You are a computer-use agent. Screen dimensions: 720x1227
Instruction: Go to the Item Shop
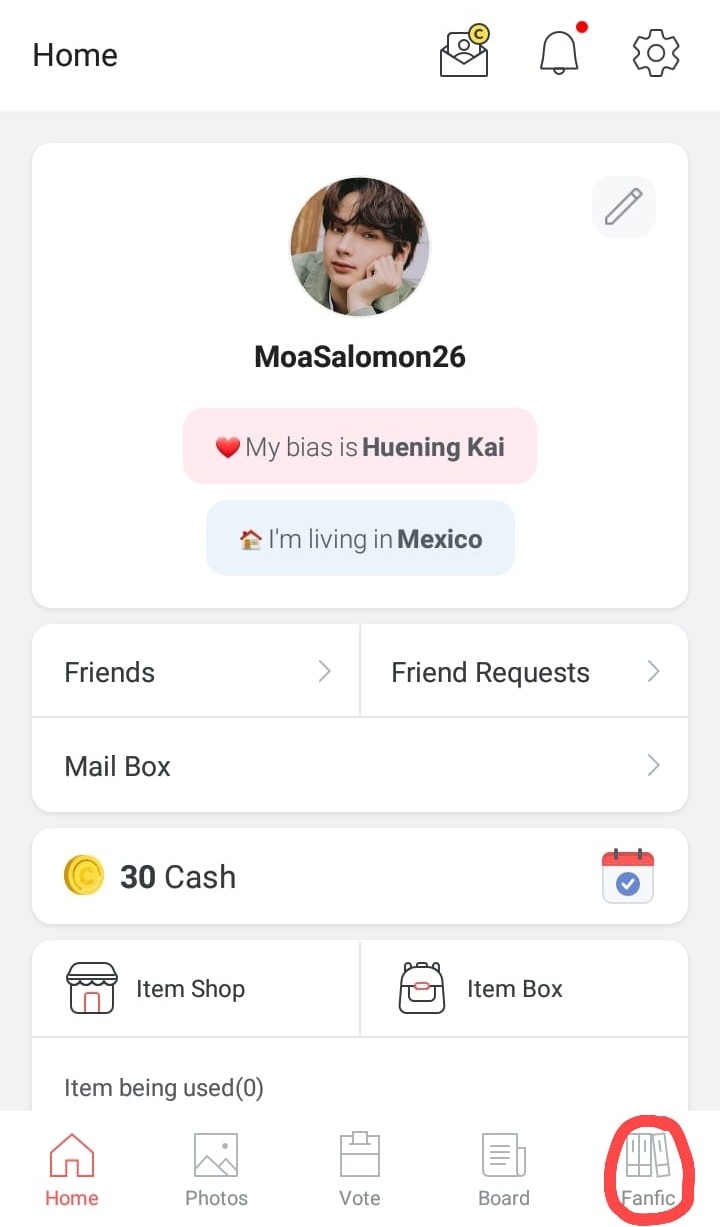(x=196, y=989)
